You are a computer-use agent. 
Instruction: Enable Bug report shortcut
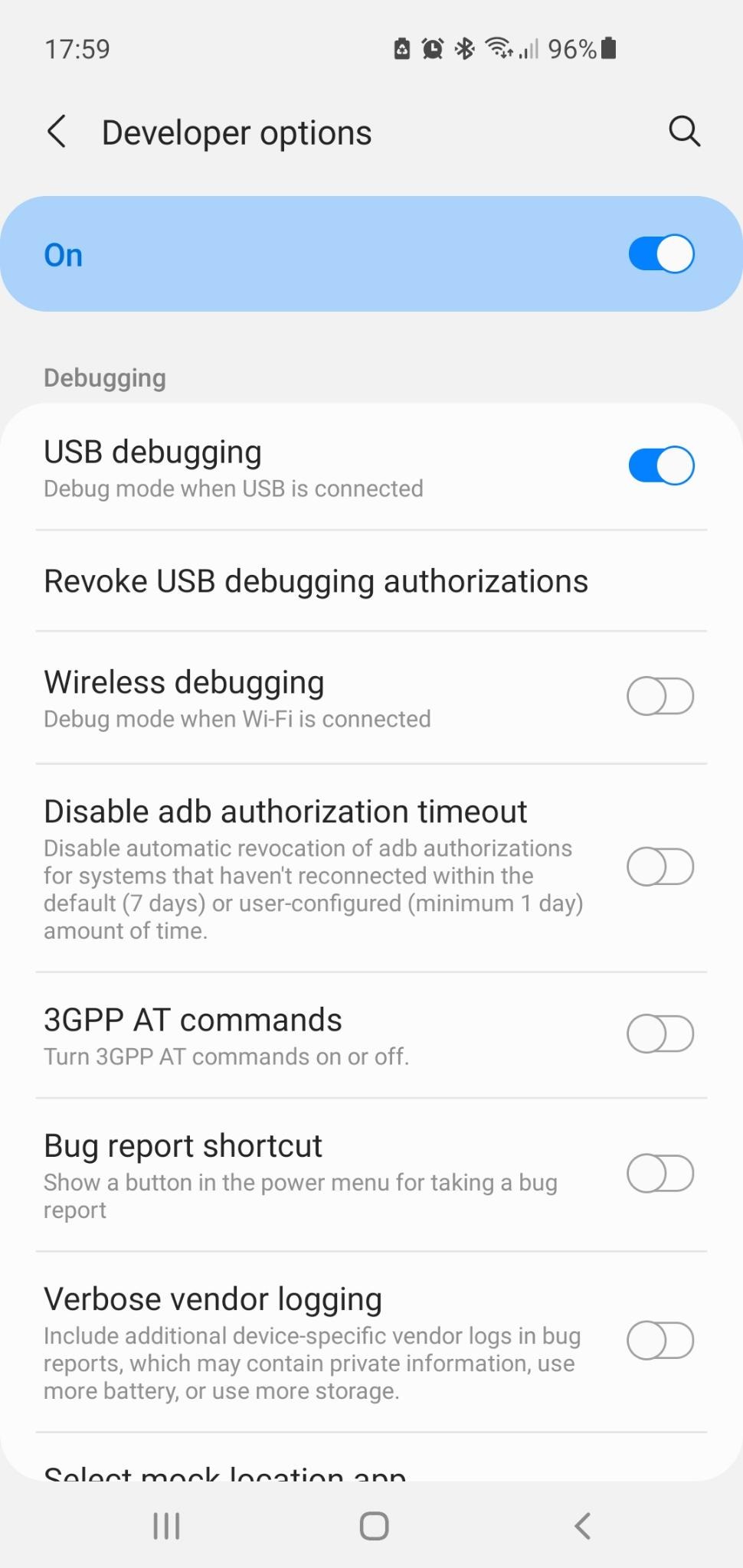coord(660,1174)
